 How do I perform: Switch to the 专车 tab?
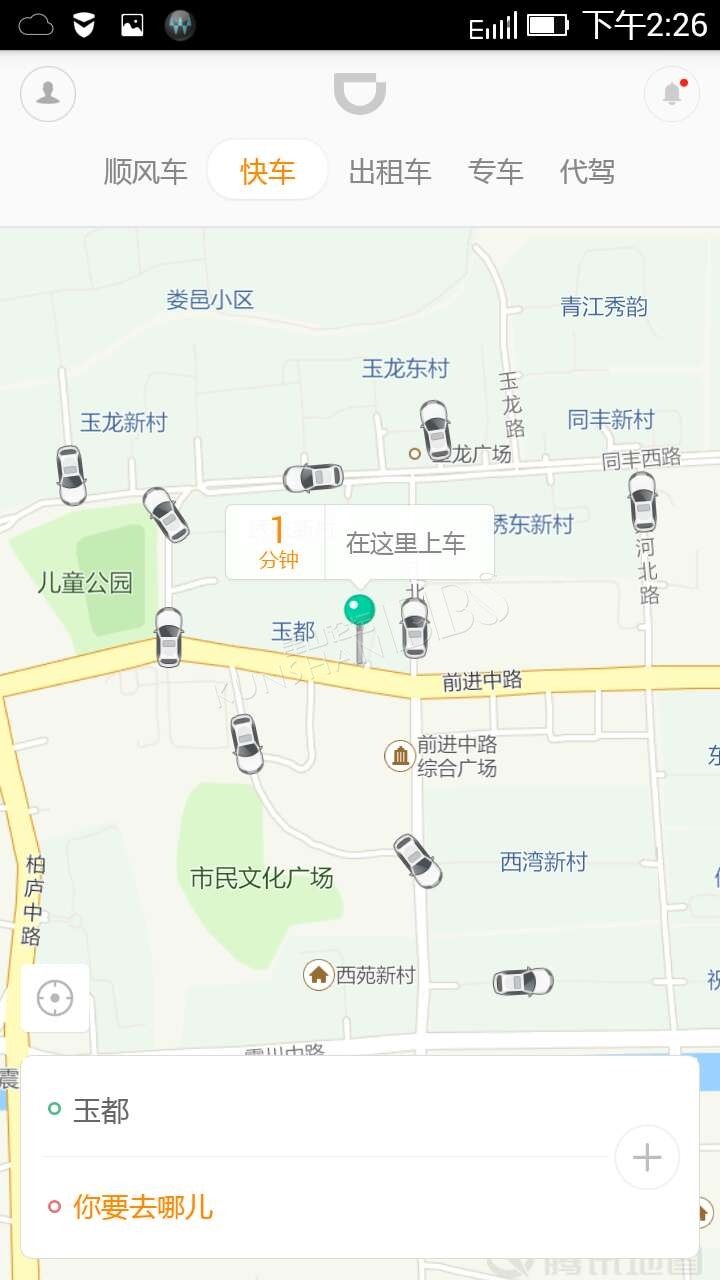click(496, 172)
